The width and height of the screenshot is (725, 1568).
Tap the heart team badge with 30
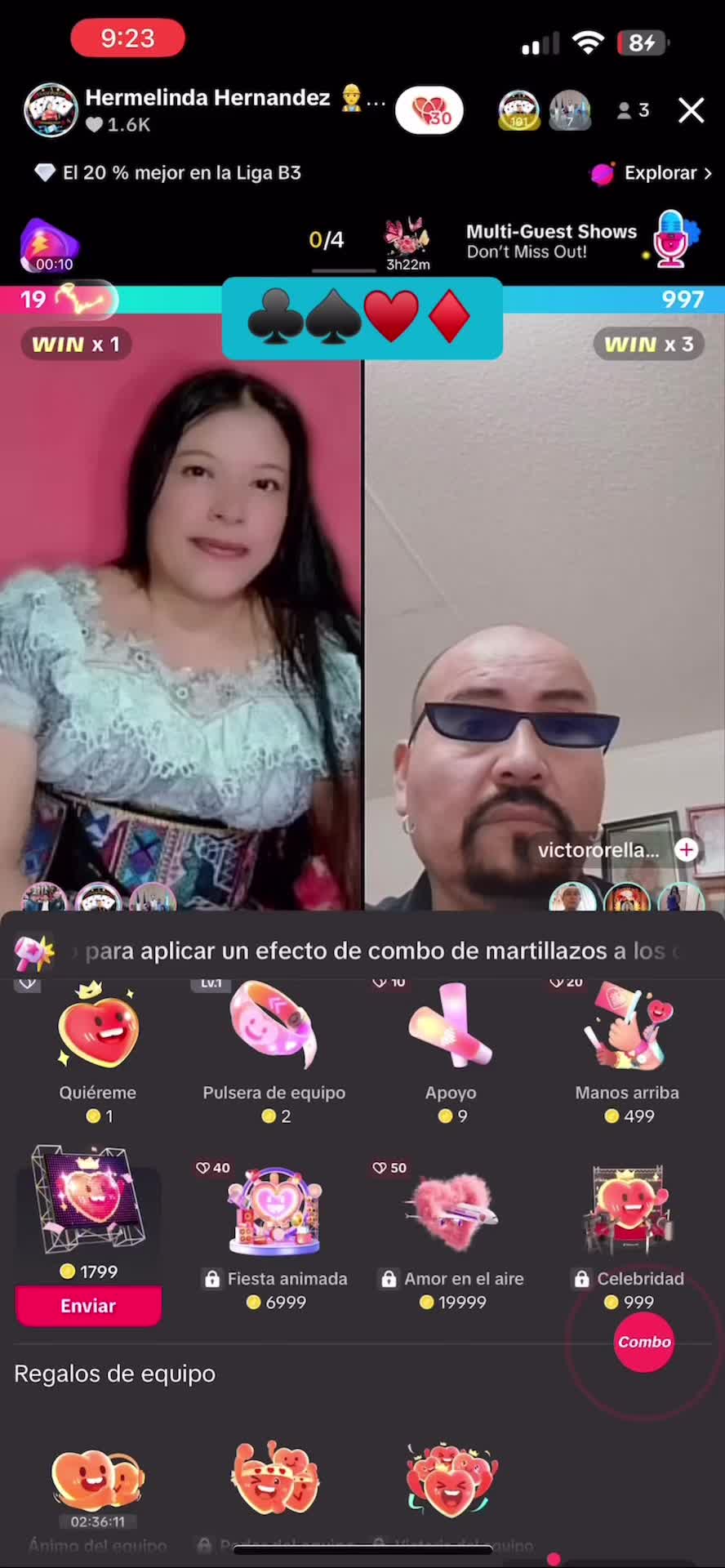(x=429, y=110)
